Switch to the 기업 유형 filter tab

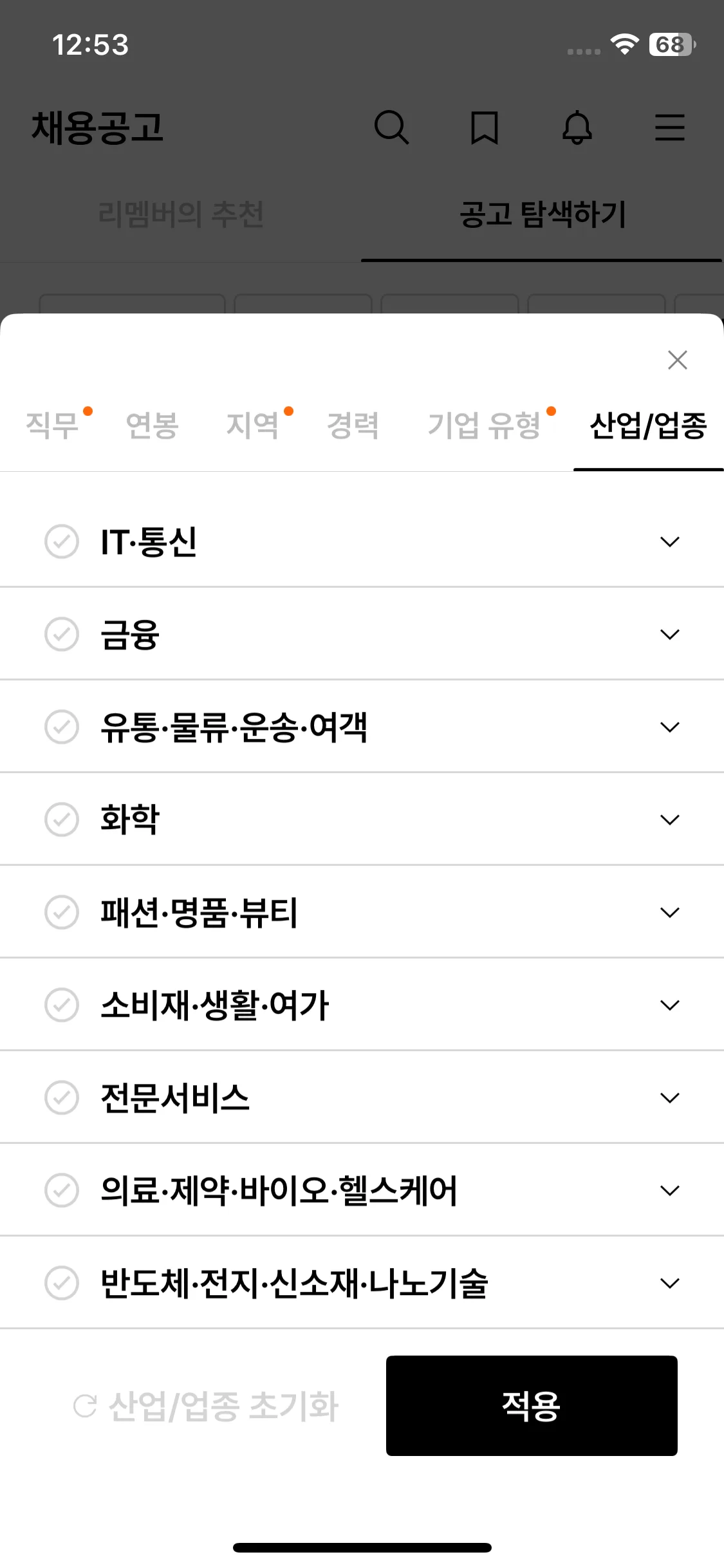point(485,425)
